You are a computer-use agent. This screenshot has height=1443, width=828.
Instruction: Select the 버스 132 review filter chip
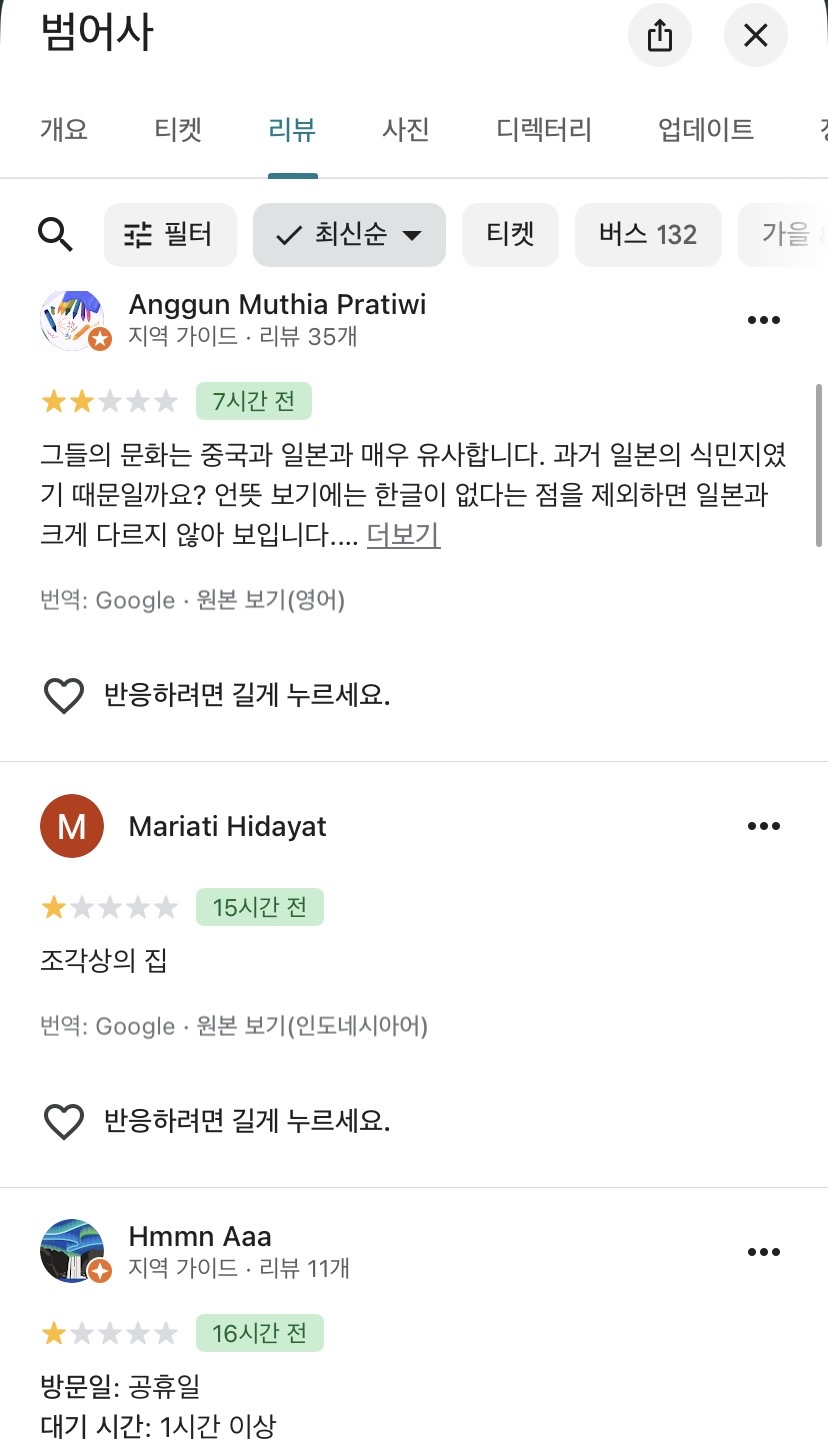(648, 235)
